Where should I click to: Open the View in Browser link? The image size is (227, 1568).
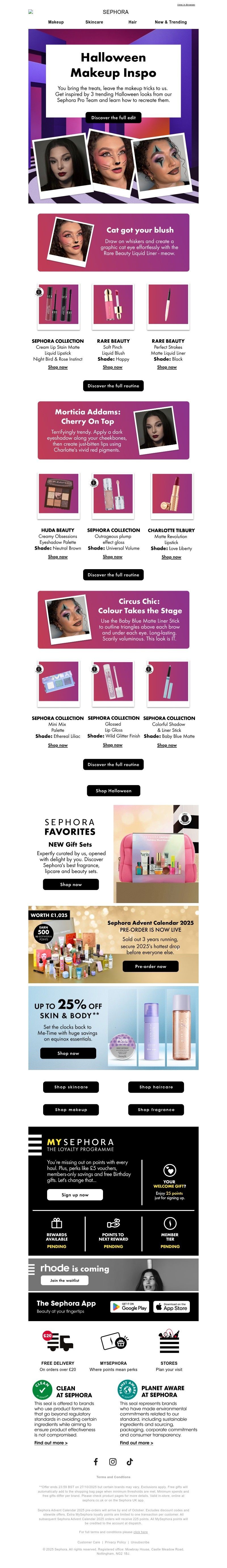click(186, 5)
